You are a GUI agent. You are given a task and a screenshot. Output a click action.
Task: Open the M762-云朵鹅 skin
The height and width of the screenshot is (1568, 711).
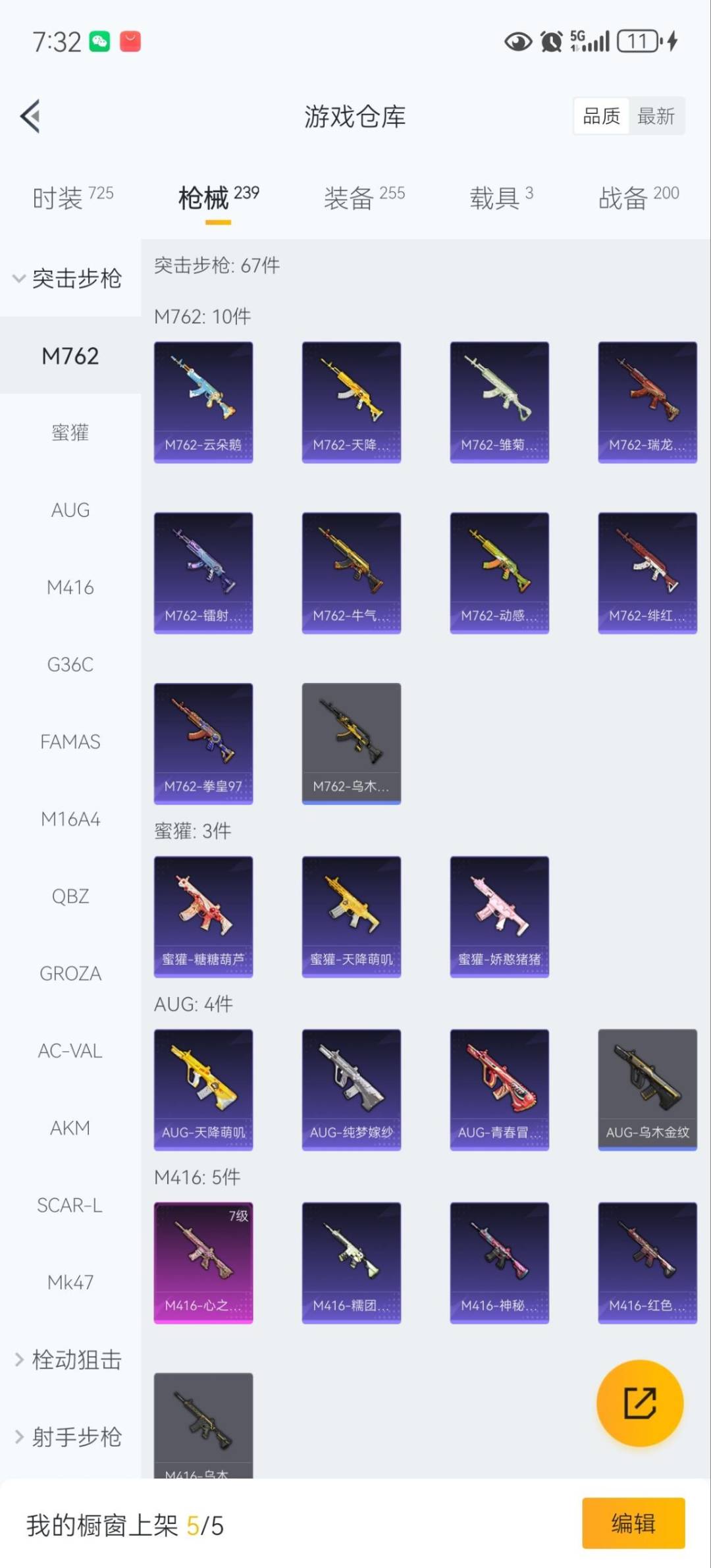203,402
